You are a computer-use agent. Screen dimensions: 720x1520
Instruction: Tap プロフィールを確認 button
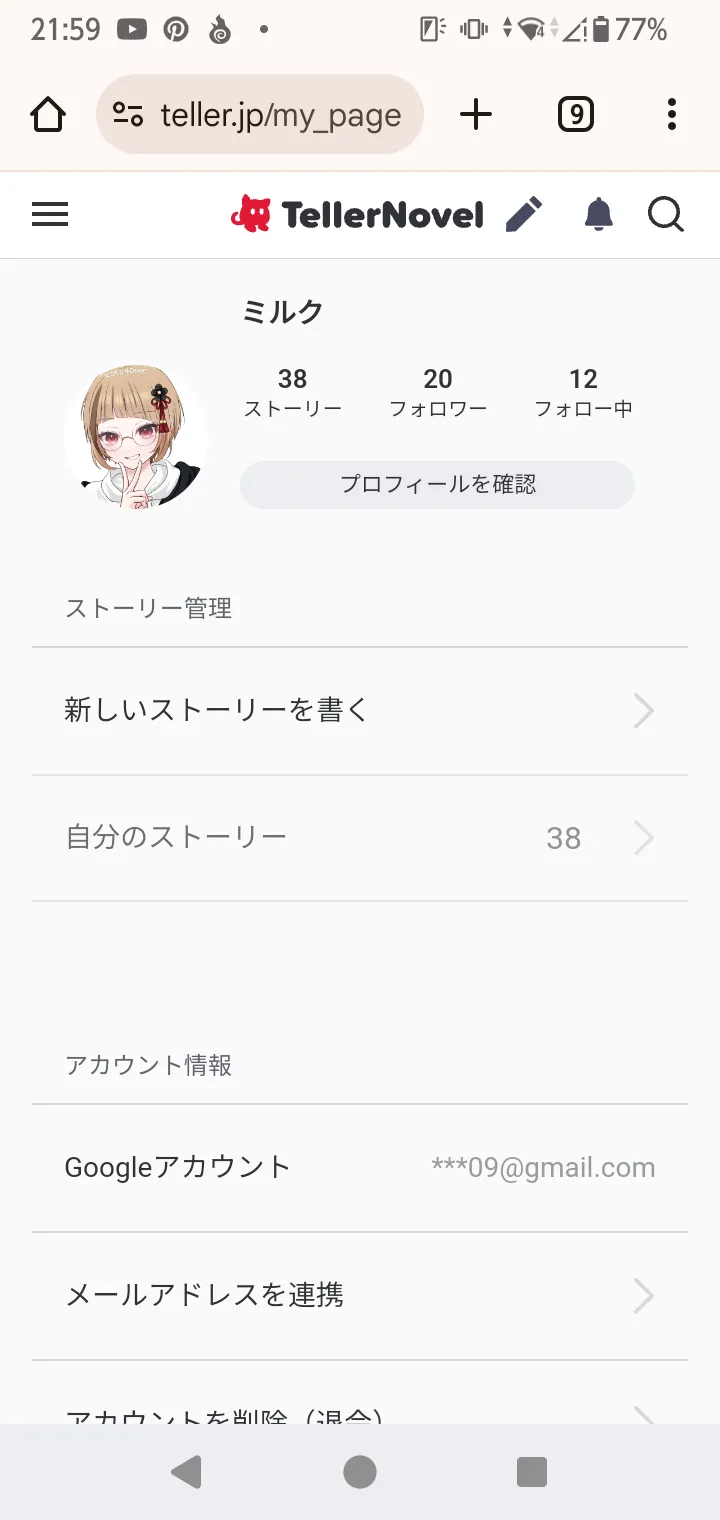pos(437,485)
